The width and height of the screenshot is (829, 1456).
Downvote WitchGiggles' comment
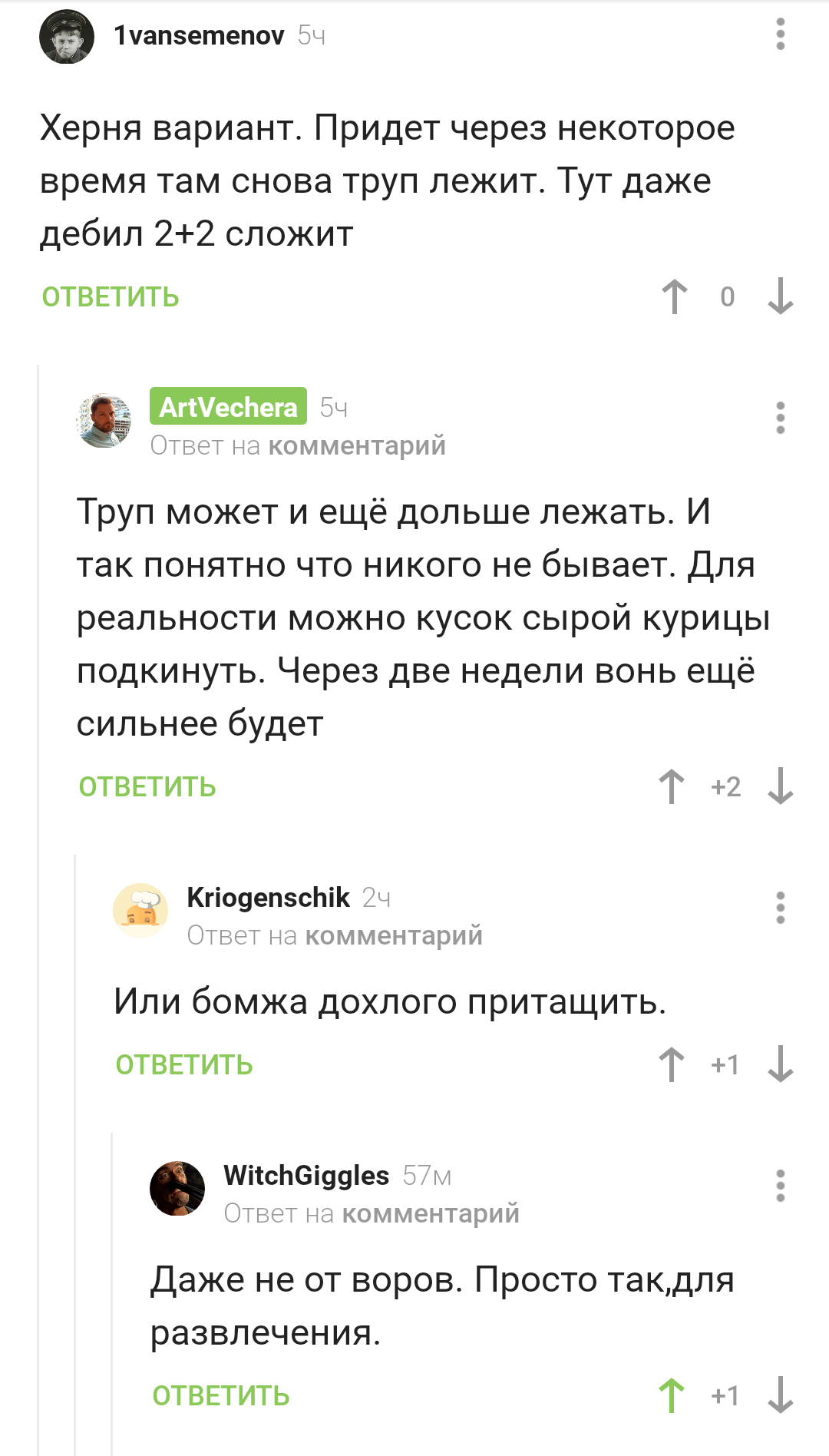point(780,1396)
